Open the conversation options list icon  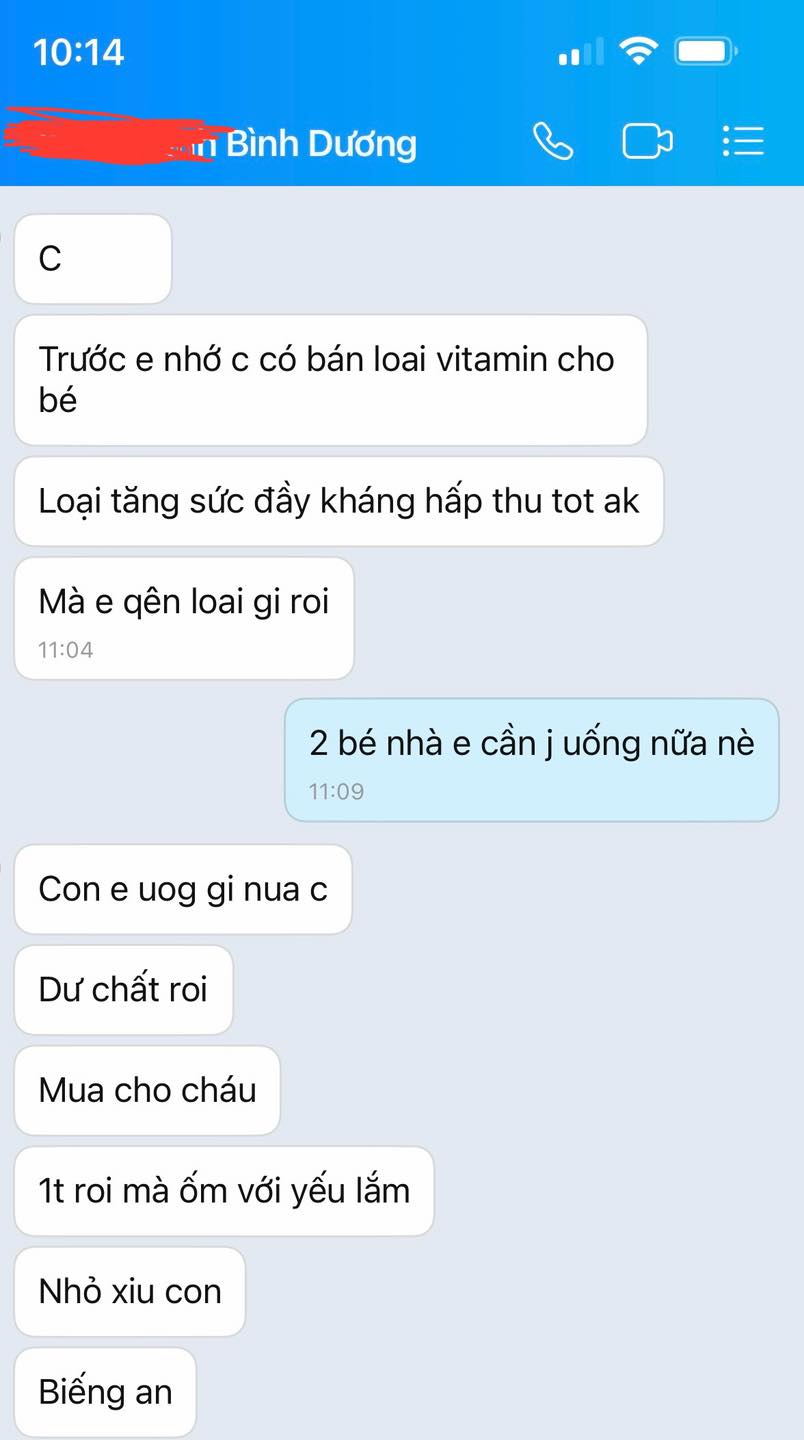click(744, 142)
